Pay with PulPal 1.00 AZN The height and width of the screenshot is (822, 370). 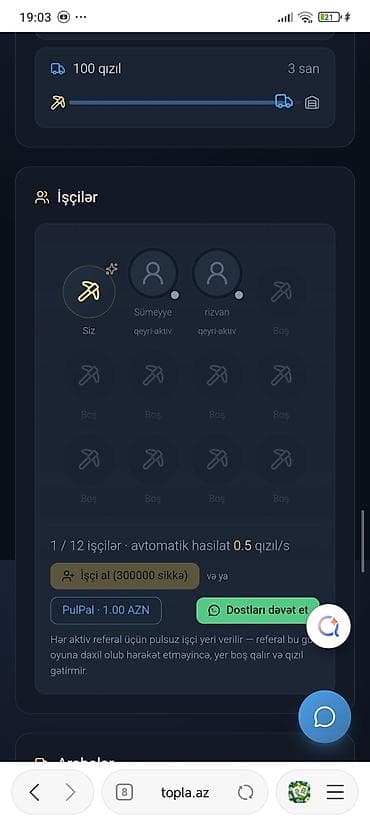coord(106,610)
